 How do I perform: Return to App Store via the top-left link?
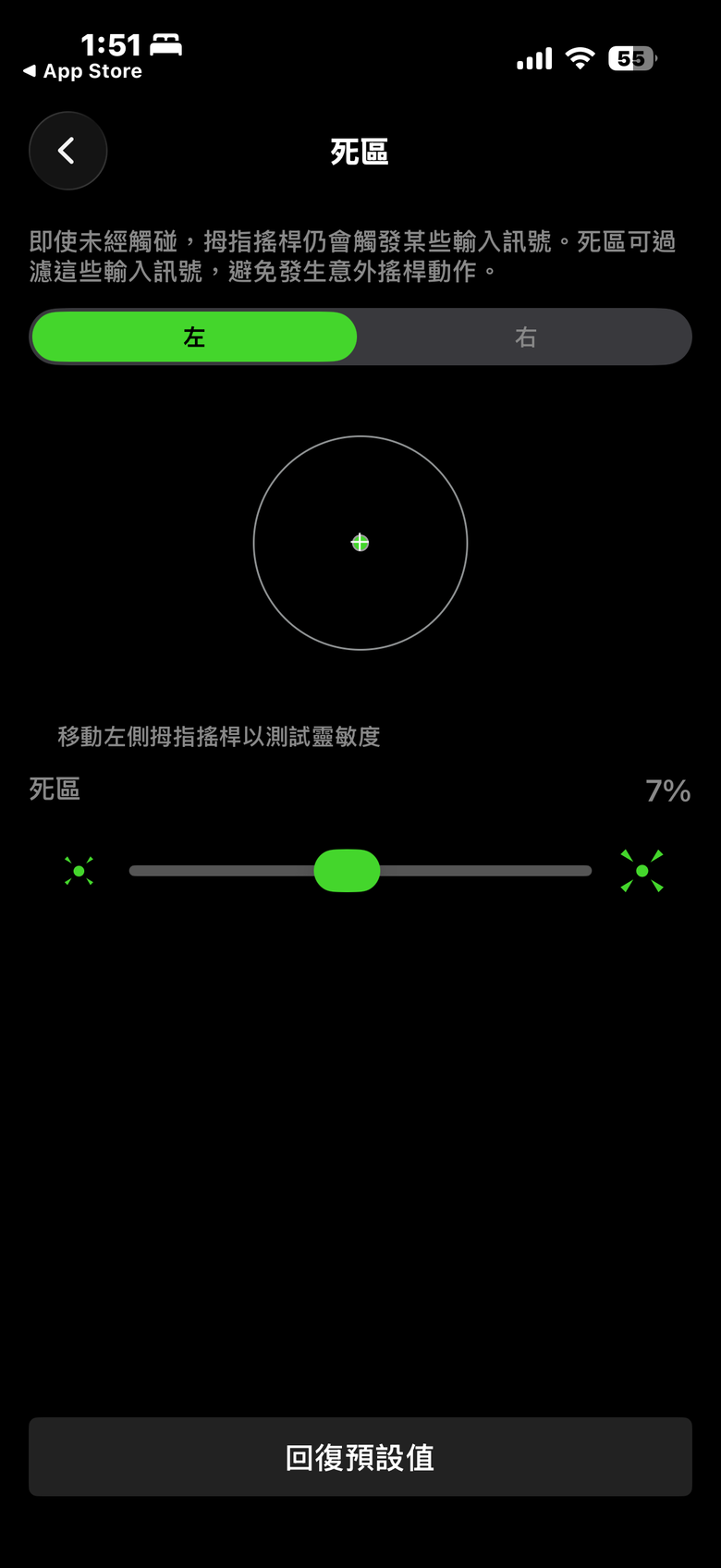(81, 71)
